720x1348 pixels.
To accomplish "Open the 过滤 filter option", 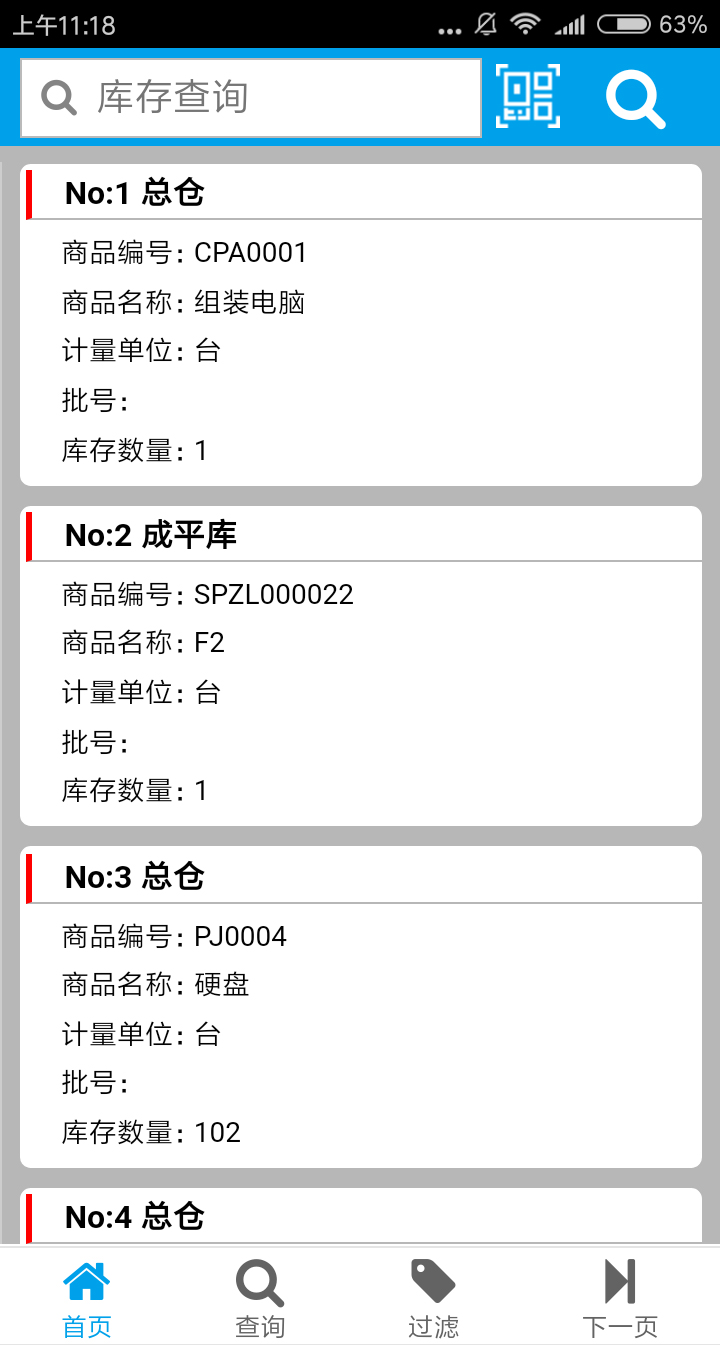I will click(433, 1298).
